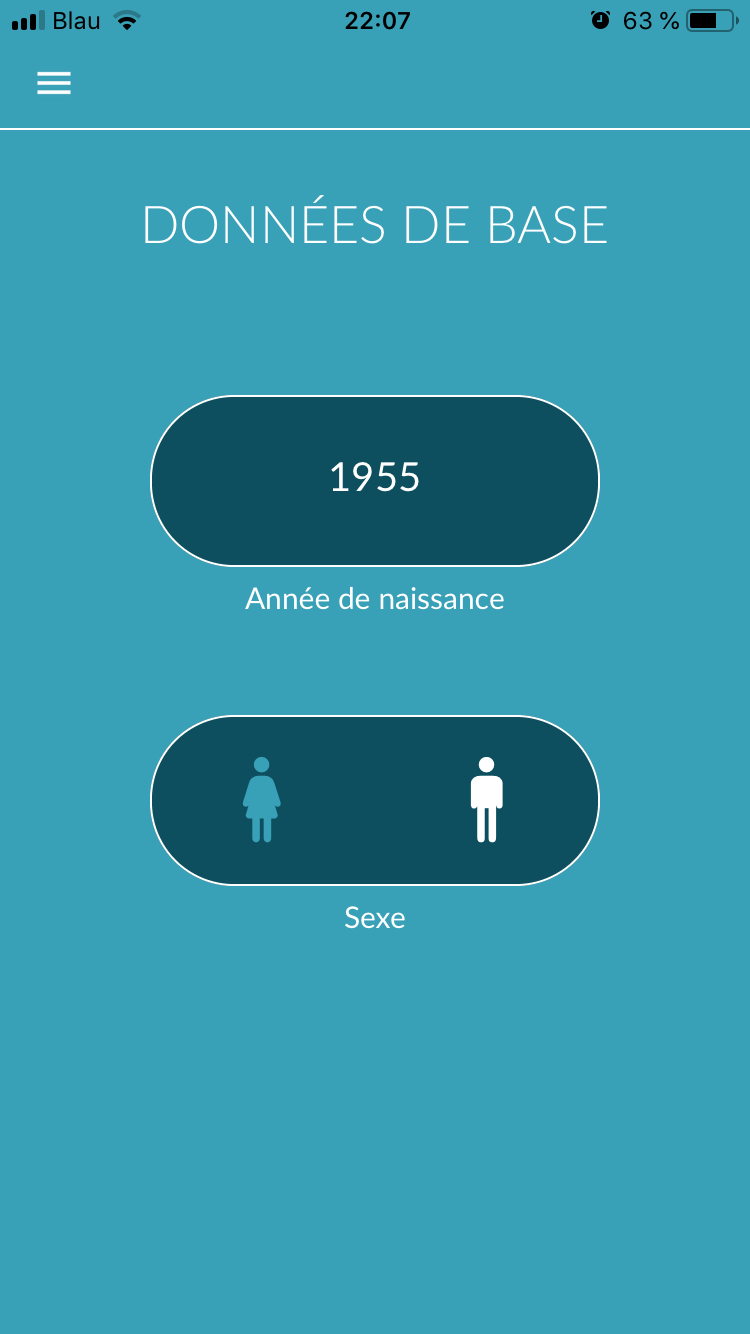The image size is (750, 1334).
Task: Select the male sex icon
Action: coord(487,800)
